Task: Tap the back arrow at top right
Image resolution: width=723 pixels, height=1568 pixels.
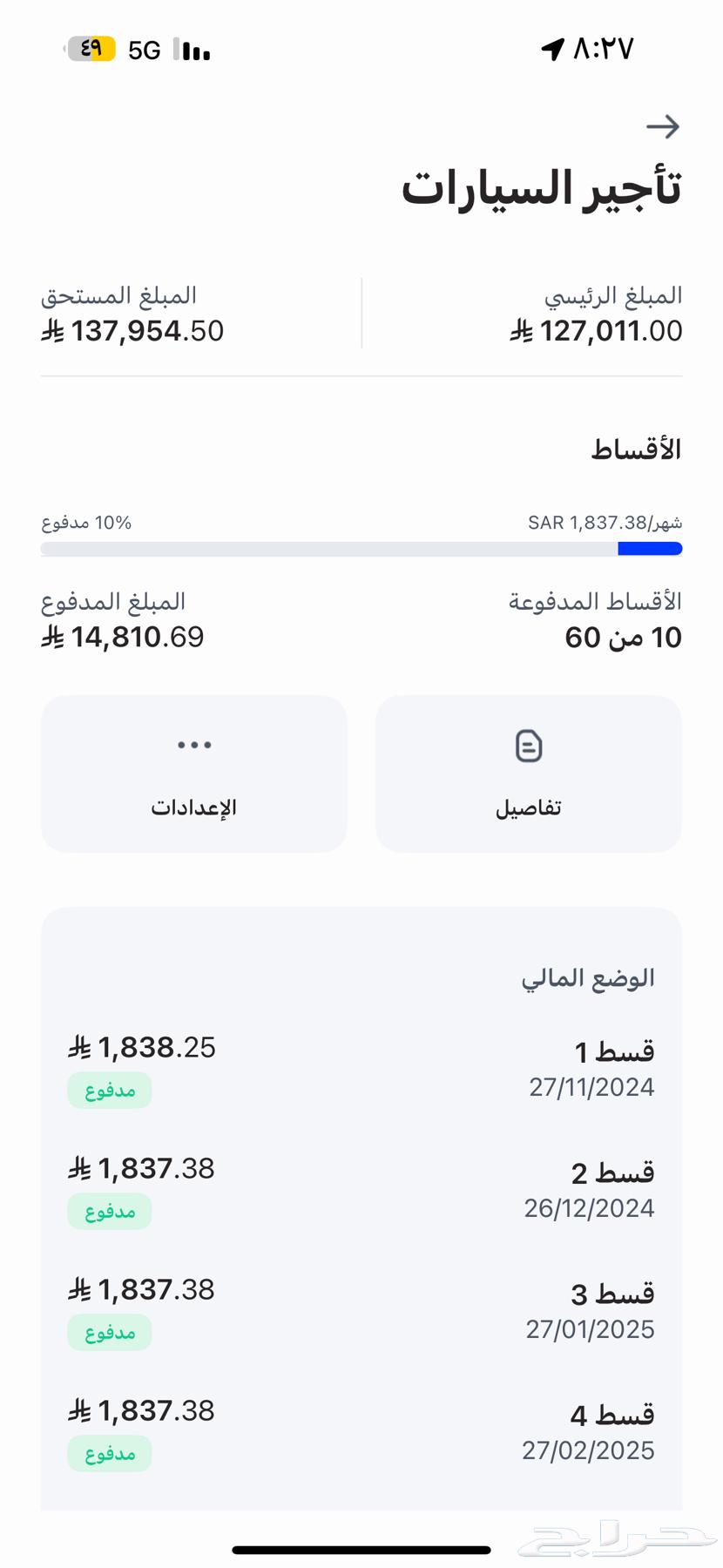Action: click(664, 126)
